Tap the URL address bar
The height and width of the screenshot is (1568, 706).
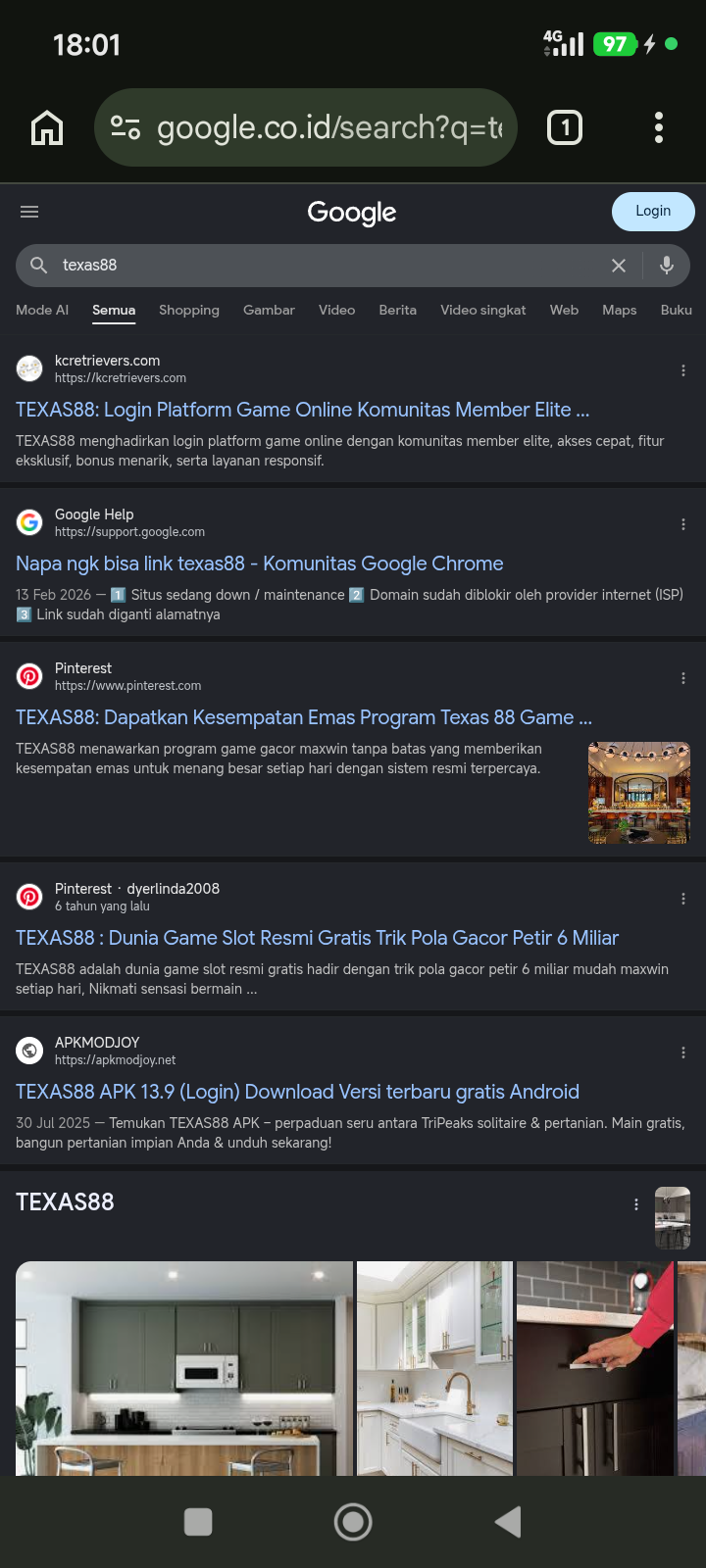[x=306, y=127]
